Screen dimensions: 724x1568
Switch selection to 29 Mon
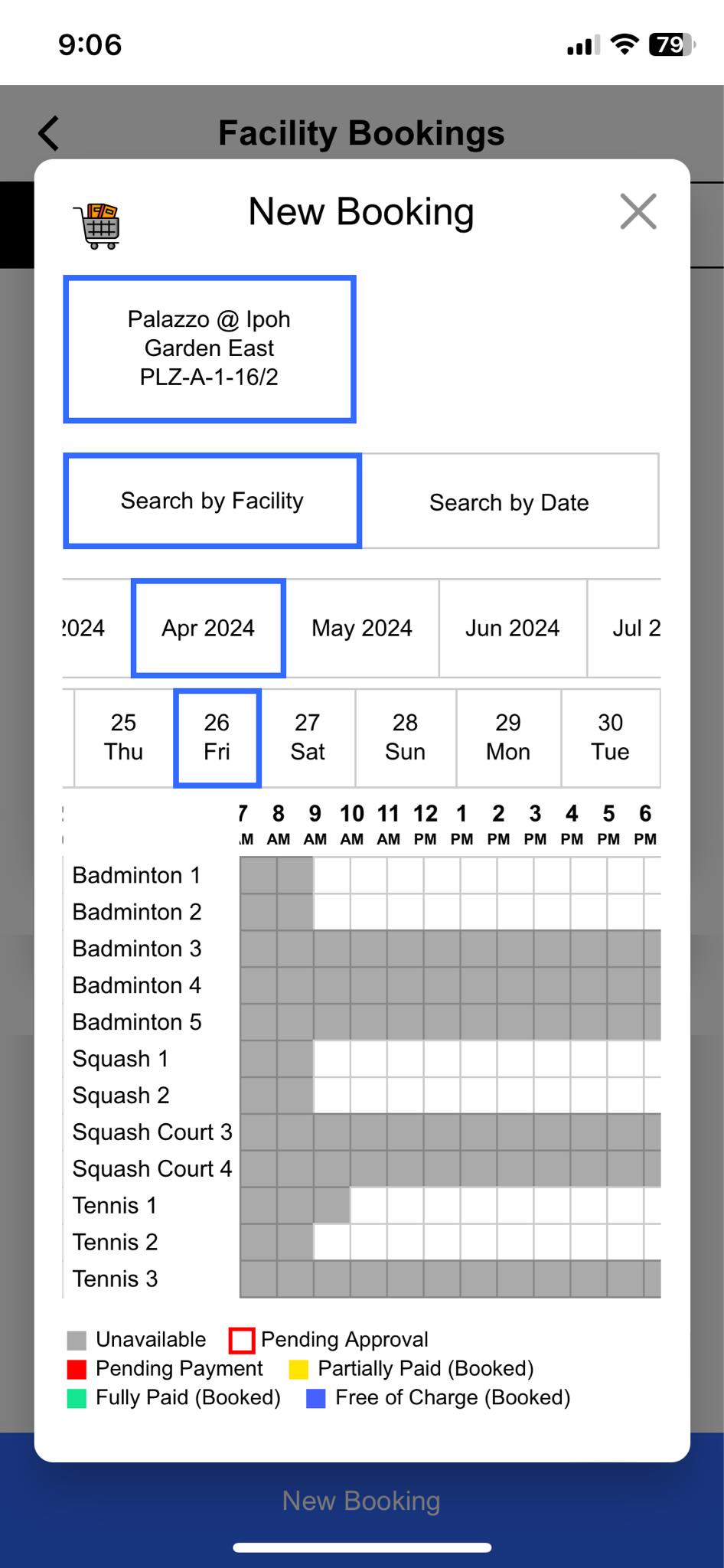click(508, 737)
